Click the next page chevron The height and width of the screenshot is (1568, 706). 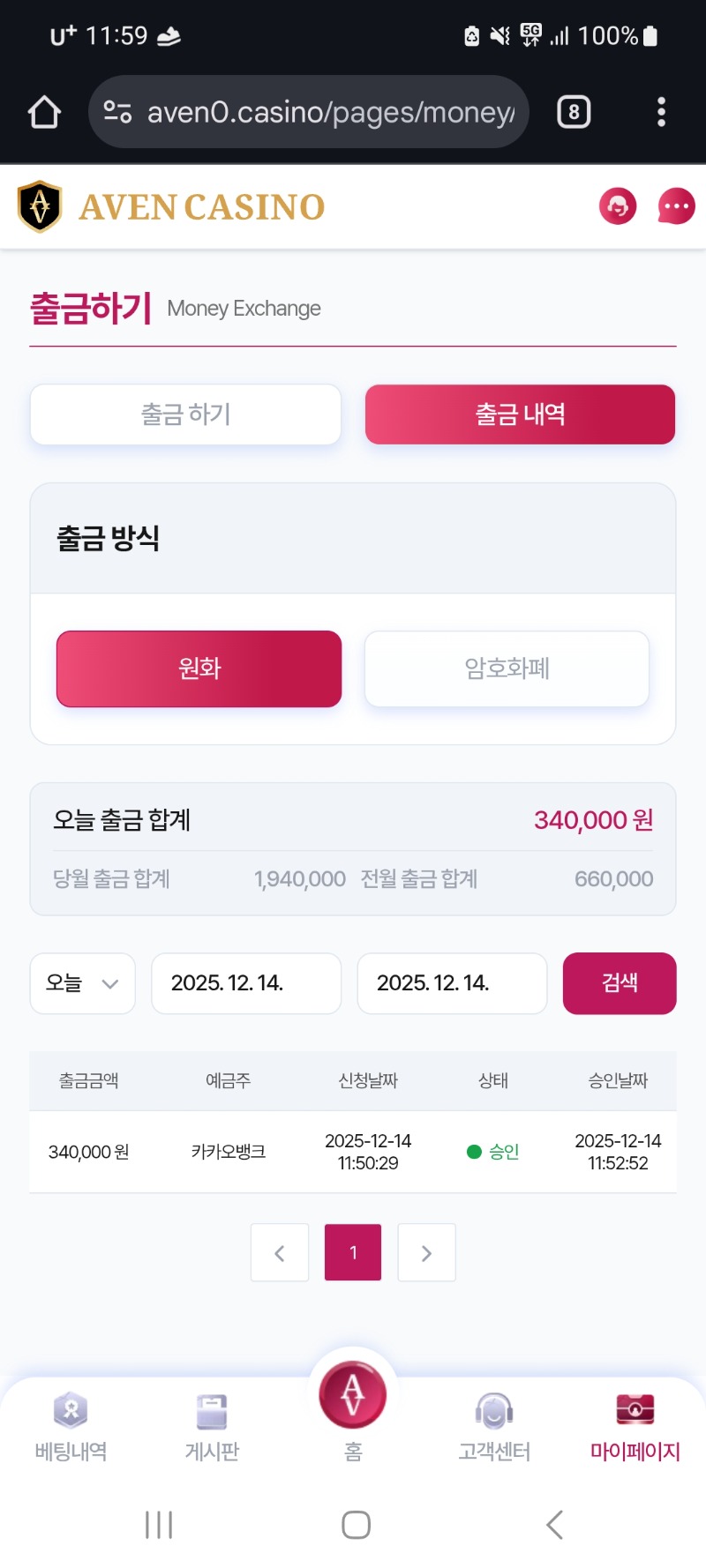426,1251
